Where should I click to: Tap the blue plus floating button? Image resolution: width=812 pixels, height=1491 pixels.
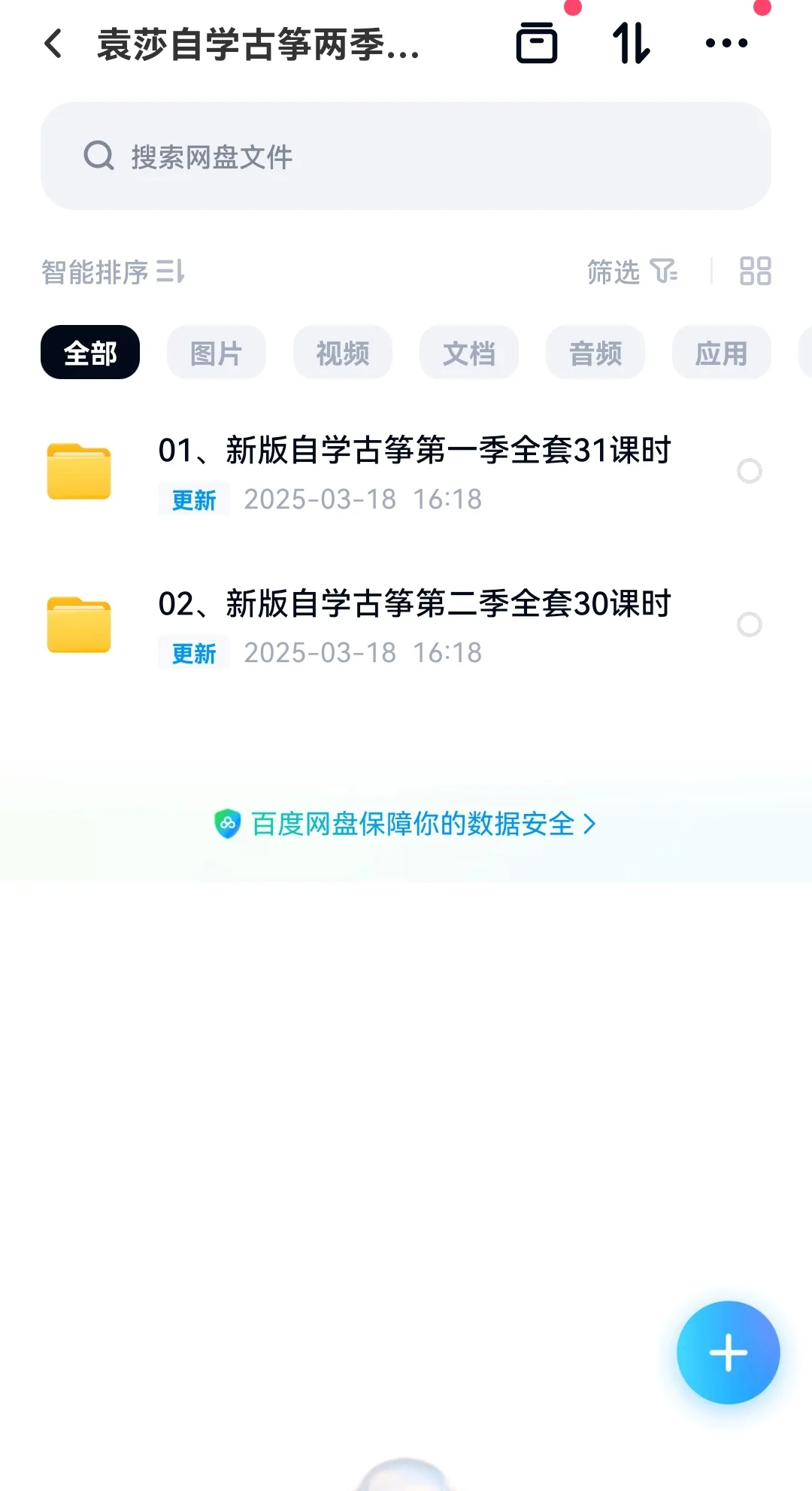(x=728, y=1352)
